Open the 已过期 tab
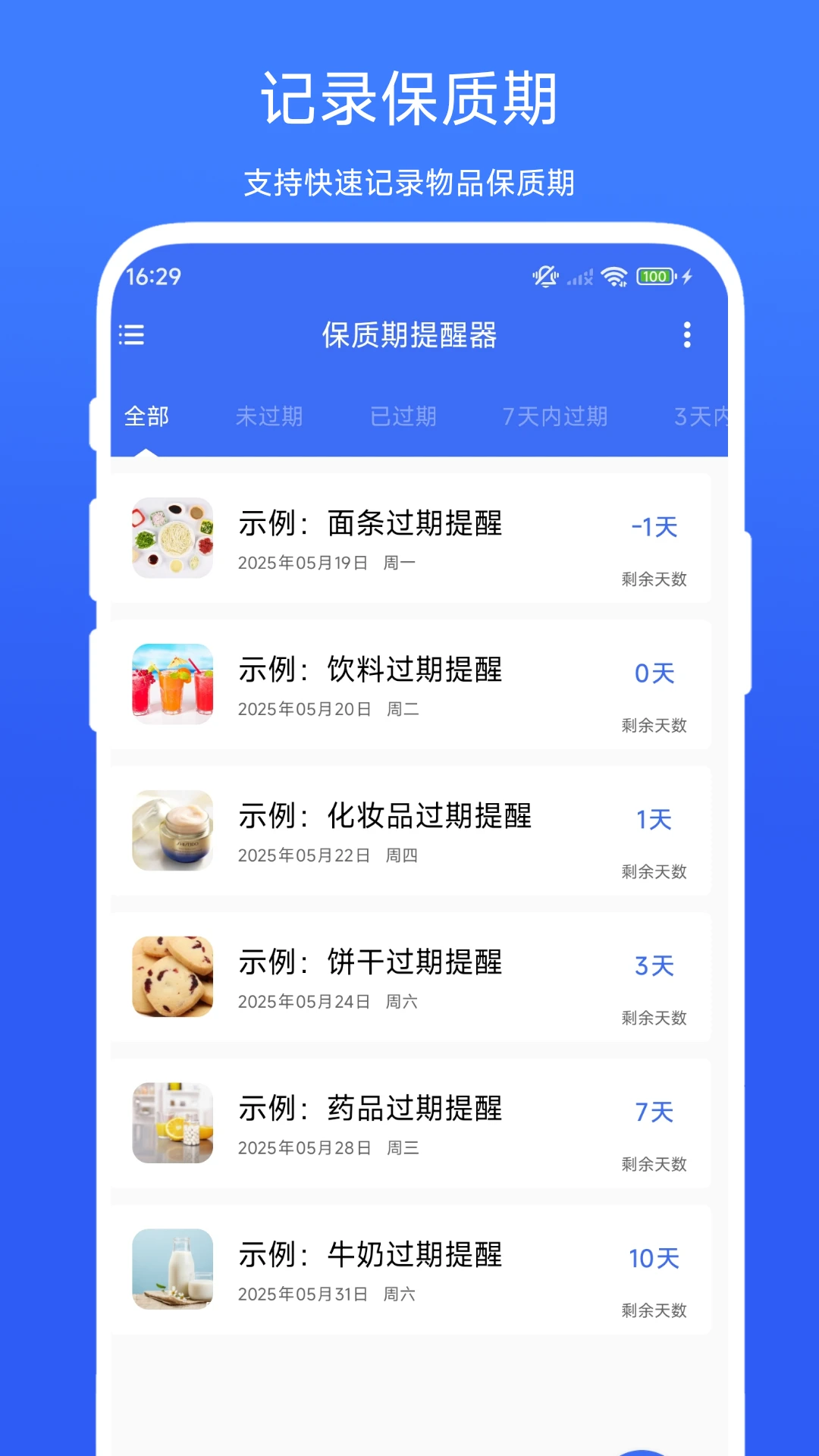 click(x=404, y=416)
